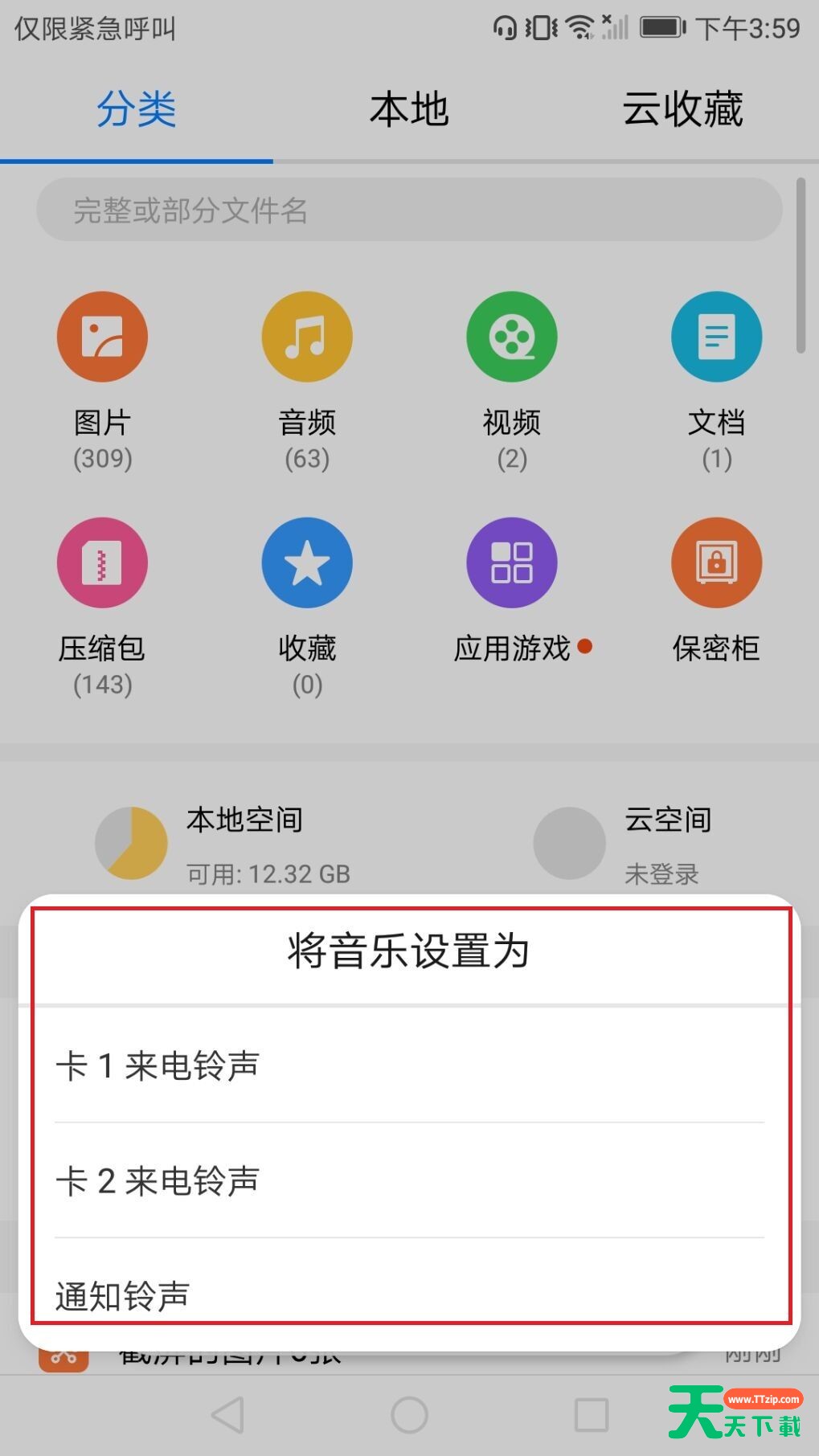This screenshot has height=1456, width=819.
Task: Open 云空间 cloud storage
Action: pyautogui.click(x=623, y=844)
